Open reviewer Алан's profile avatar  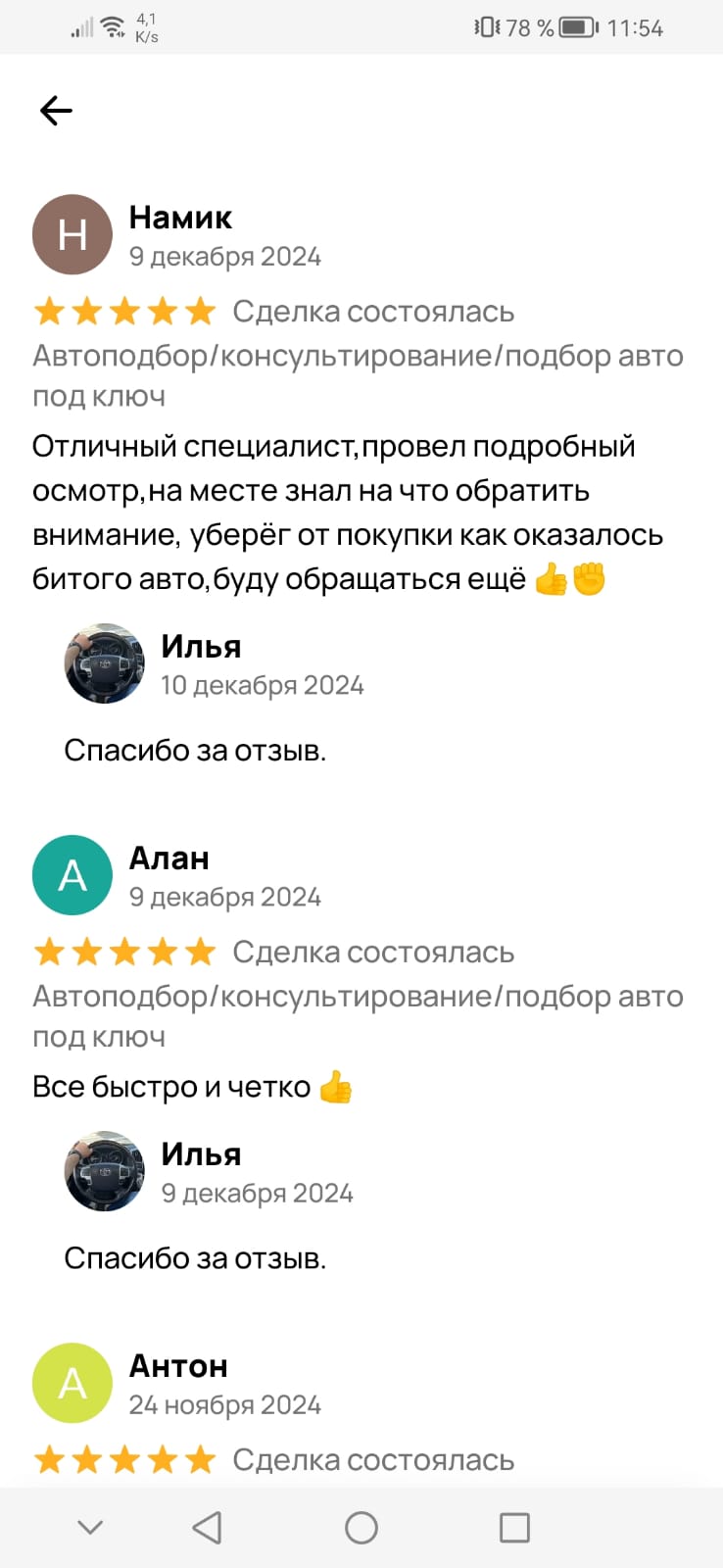click(72, 875)
